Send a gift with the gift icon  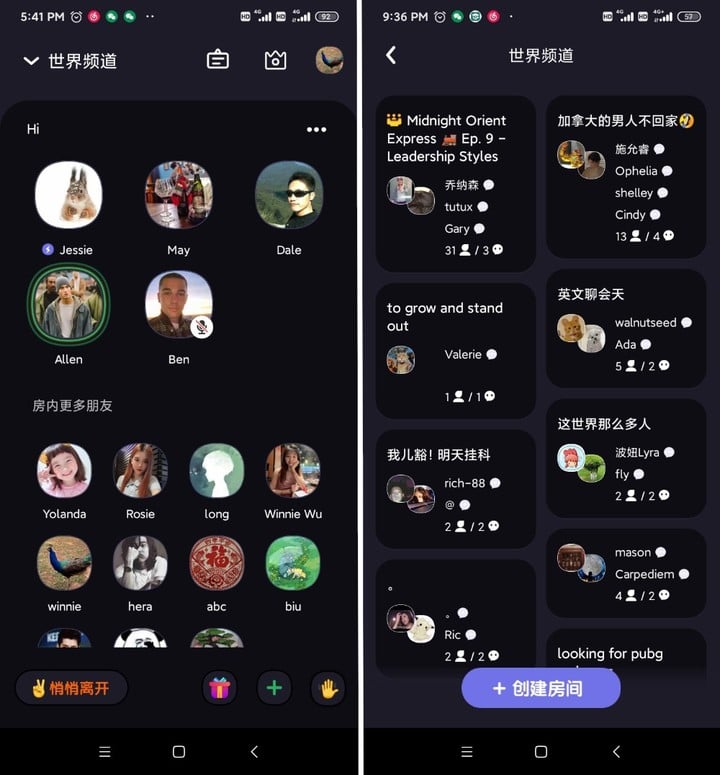pos(220,688)
